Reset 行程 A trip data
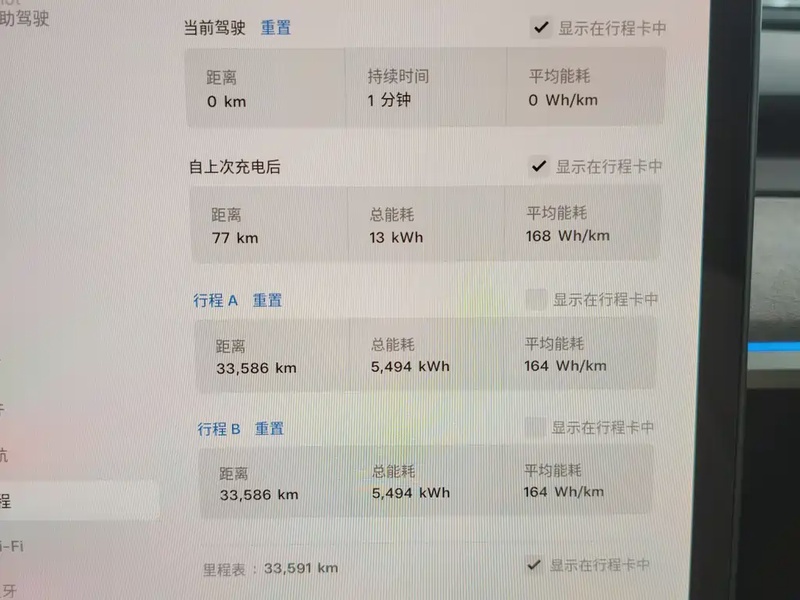 click(x=267, y=300)
